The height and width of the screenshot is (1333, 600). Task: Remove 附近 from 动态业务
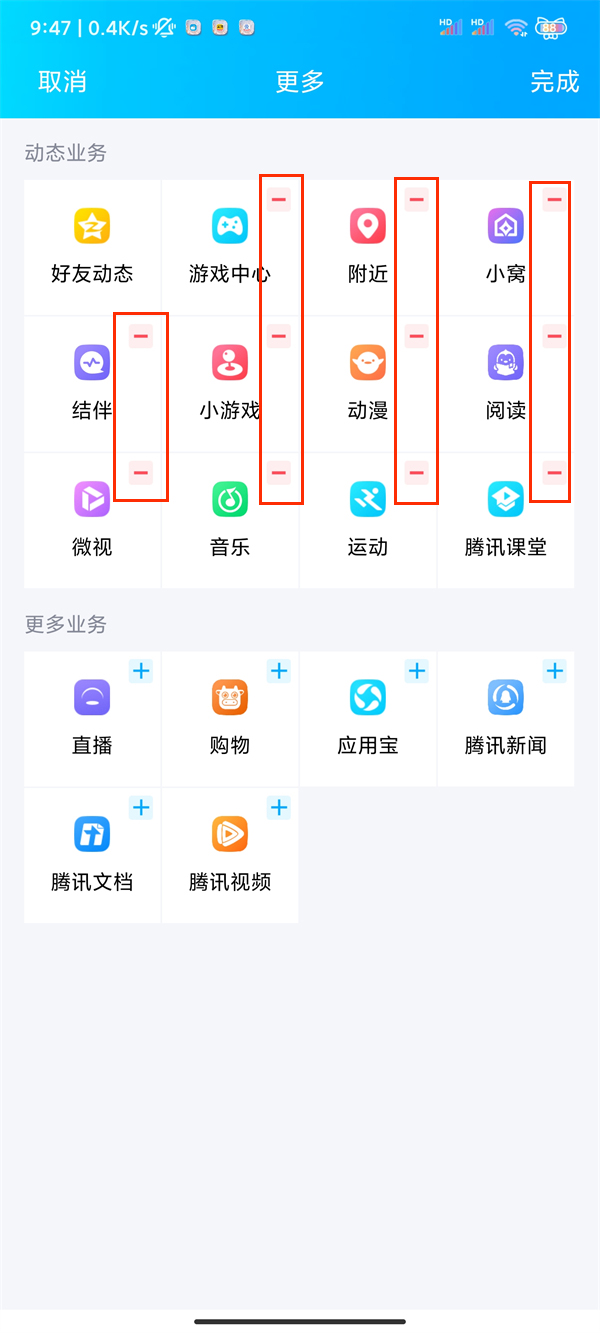click(x=417, y=200)
